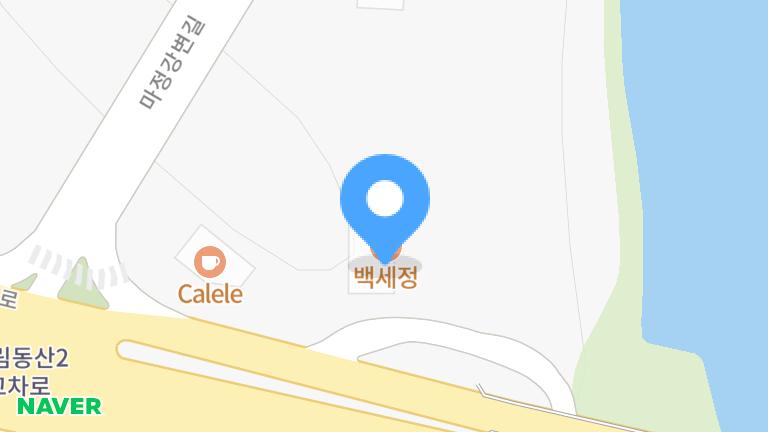Open the Calele cafe marker
This screenshot has width=768, height=432.
210,262
